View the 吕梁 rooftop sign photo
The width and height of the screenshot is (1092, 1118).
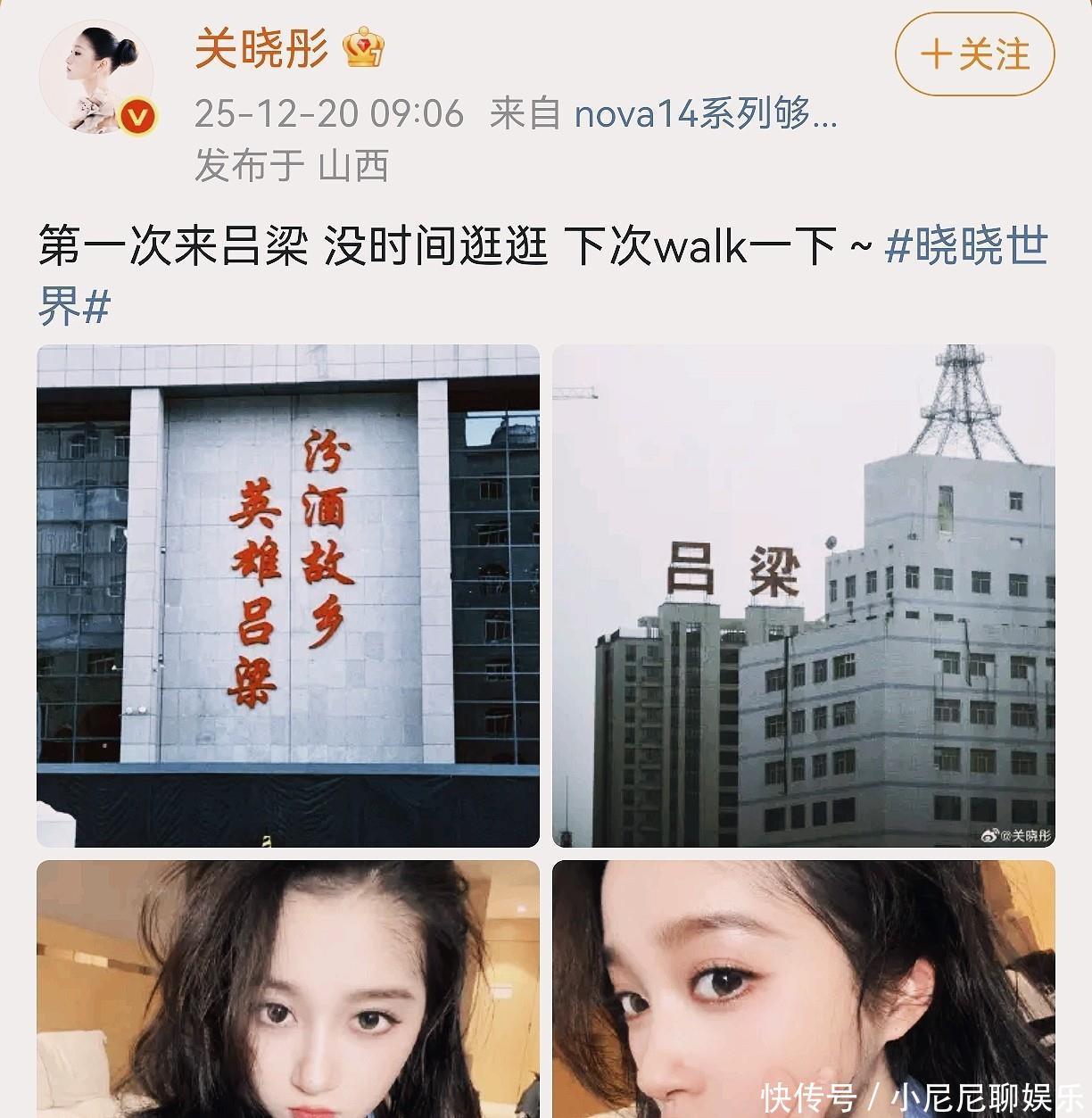coord(804,595)
